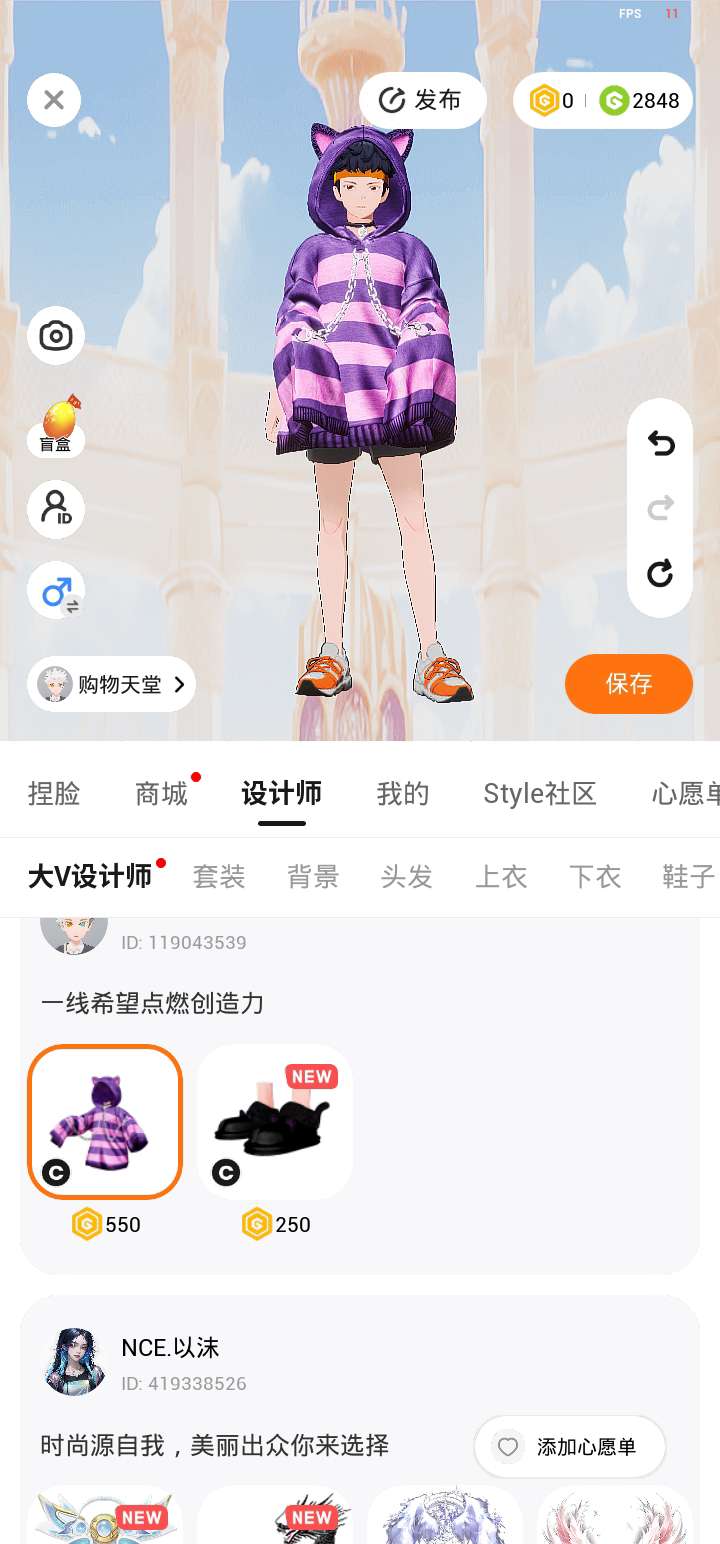Open the avatar ID icon
The height and width of the screenshot is (1544, 720).
click(56, 509)
